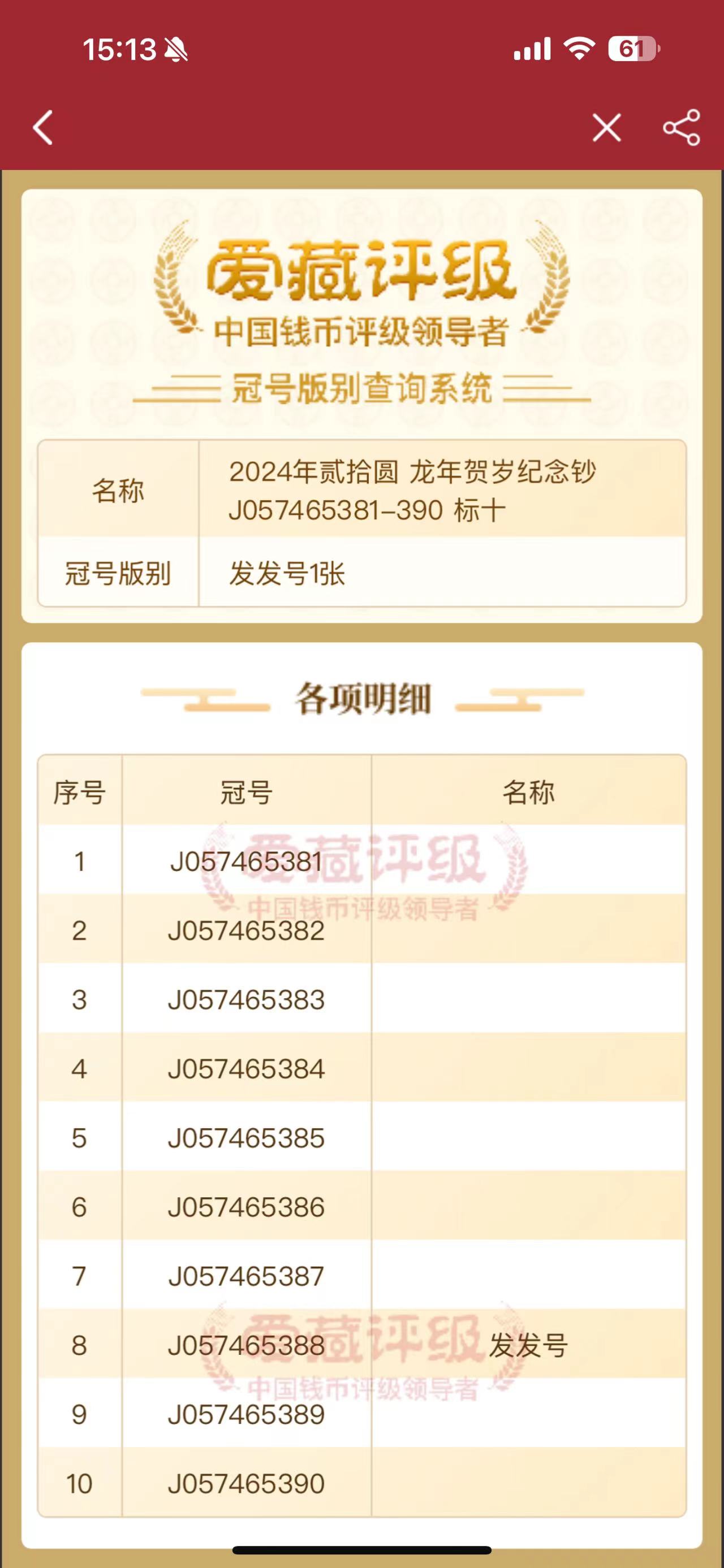This screenshot has height=1568, width=724.
Task: Close this page with the X icon
Action: pyautogui.click(x=606, y=128)
